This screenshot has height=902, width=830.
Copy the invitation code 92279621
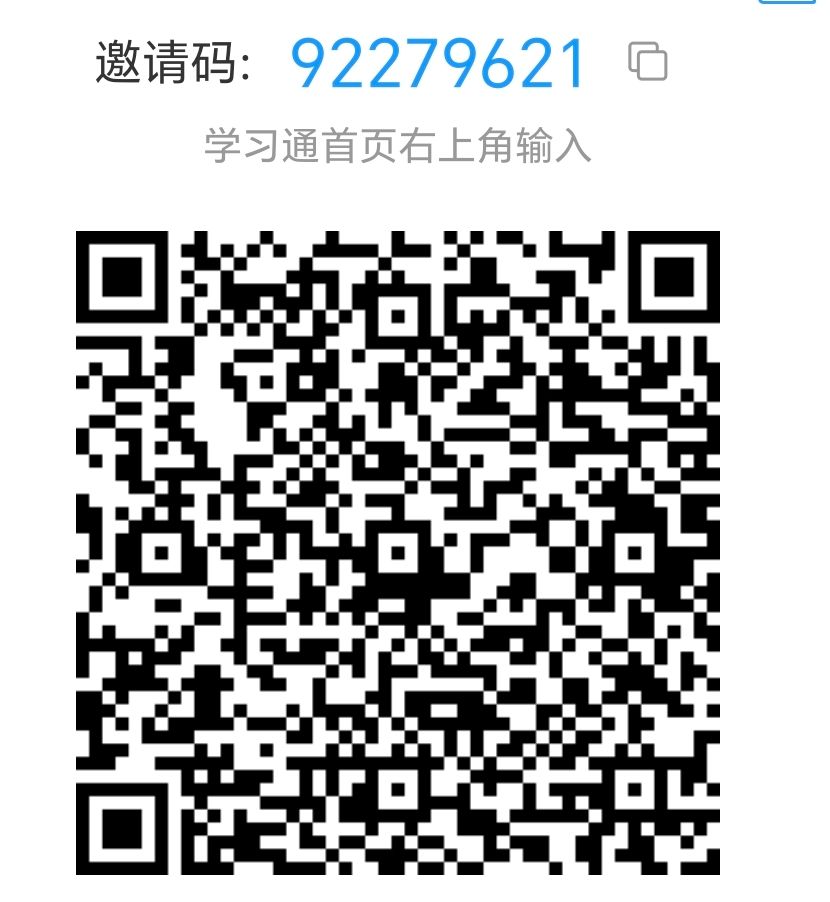tap(647, 62)
